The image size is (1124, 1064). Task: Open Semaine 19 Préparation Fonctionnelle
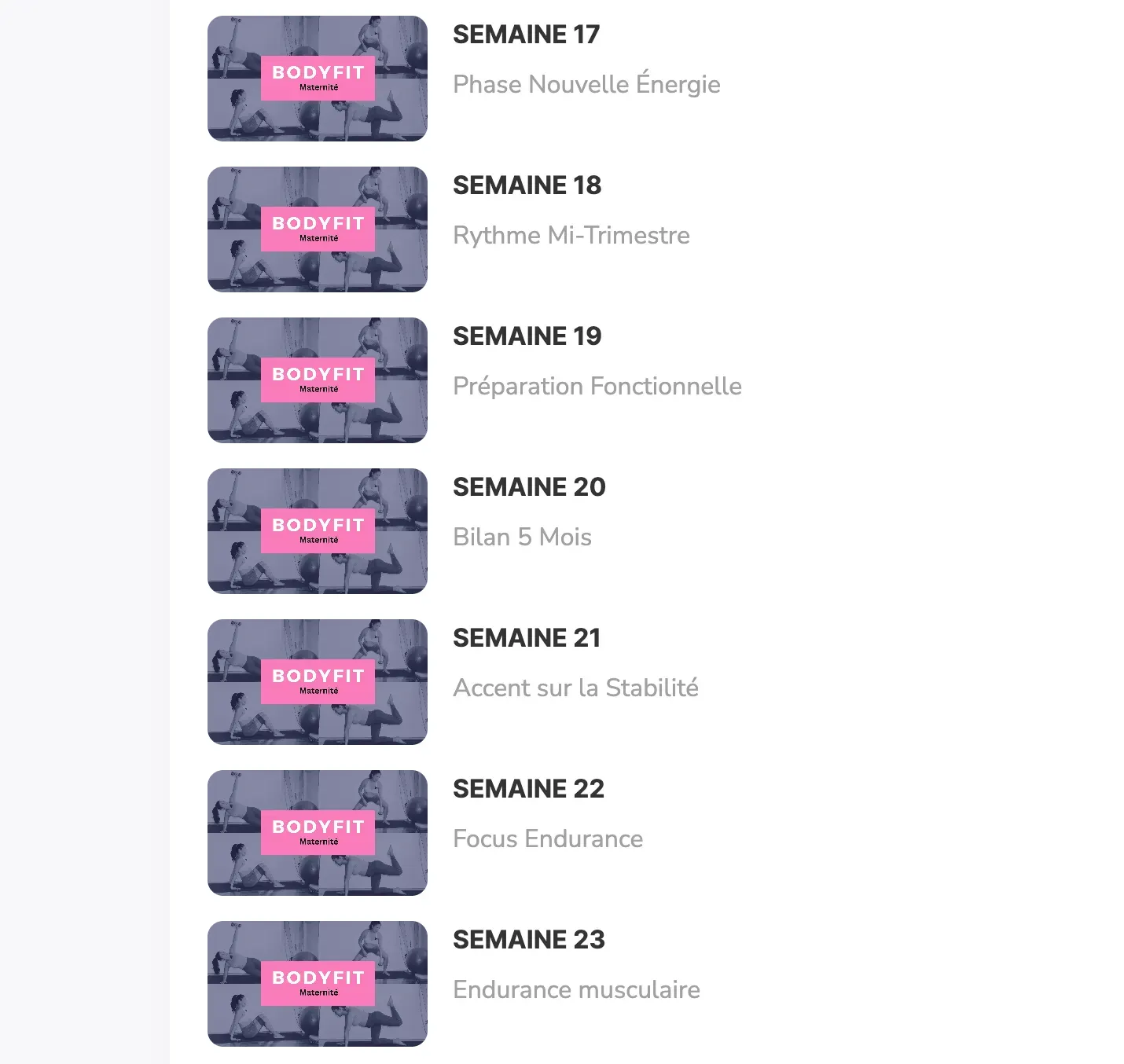pos(527,337)
